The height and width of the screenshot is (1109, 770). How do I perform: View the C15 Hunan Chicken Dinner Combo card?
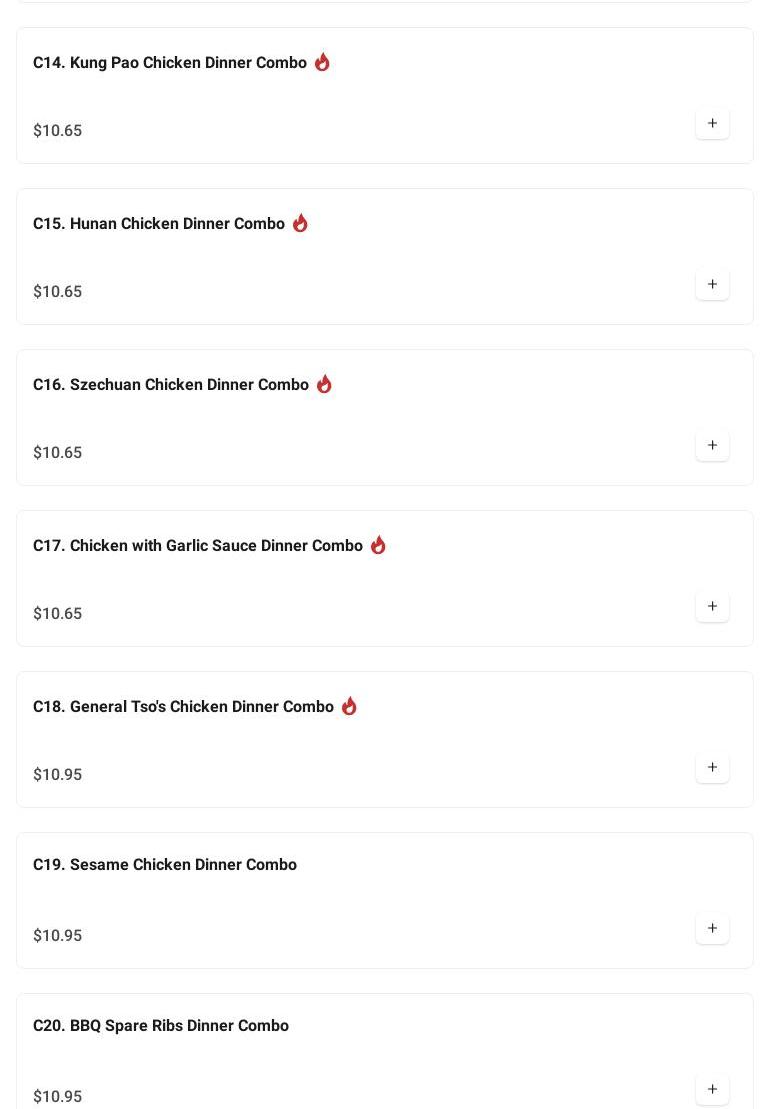pos(159,224)
